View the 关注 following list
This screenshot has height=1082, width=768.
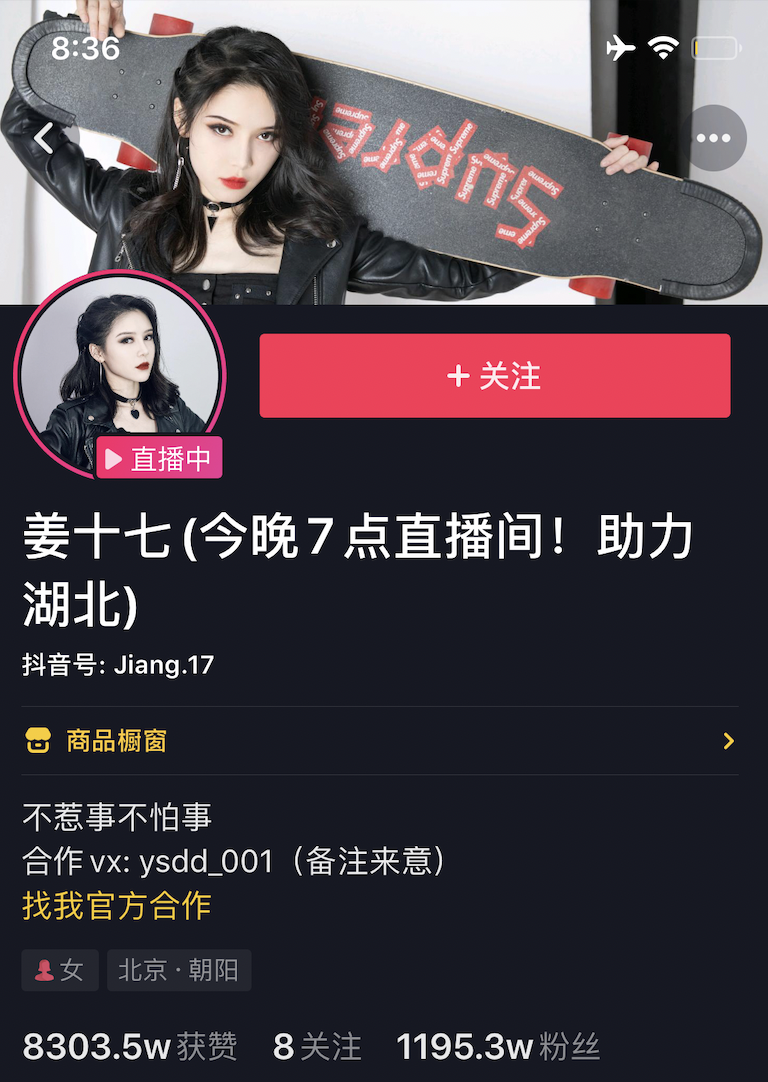317,1047
